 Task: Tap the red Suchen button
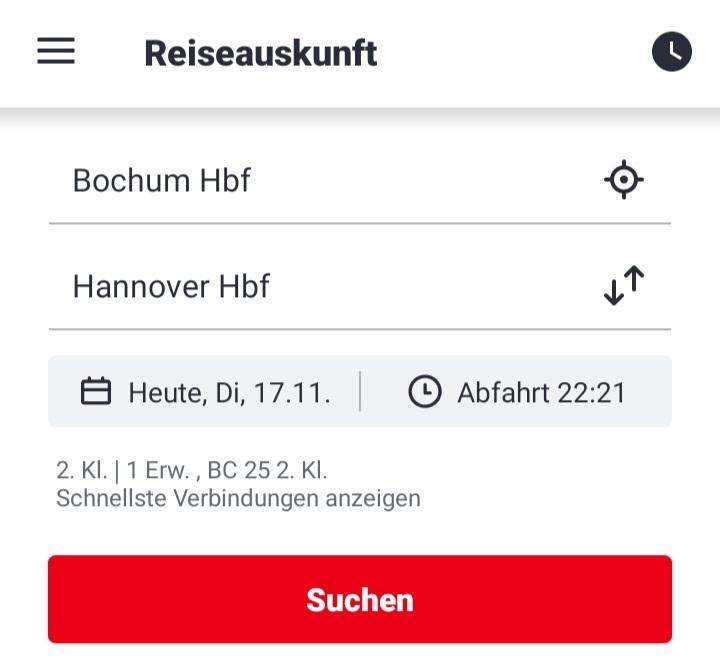click(x=360, y=599)
